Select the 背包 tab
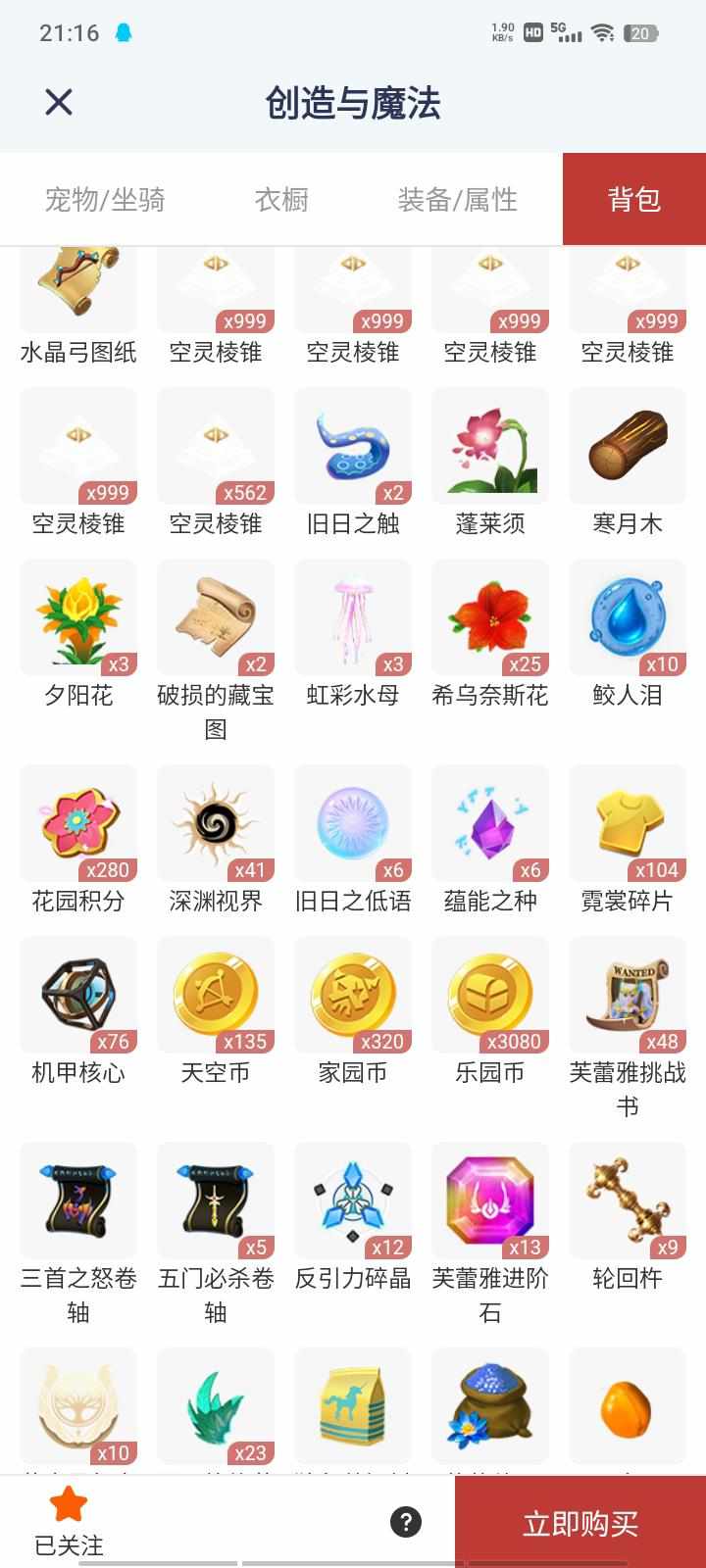This screenshot has width=706, height=1568. click(634, 200)
